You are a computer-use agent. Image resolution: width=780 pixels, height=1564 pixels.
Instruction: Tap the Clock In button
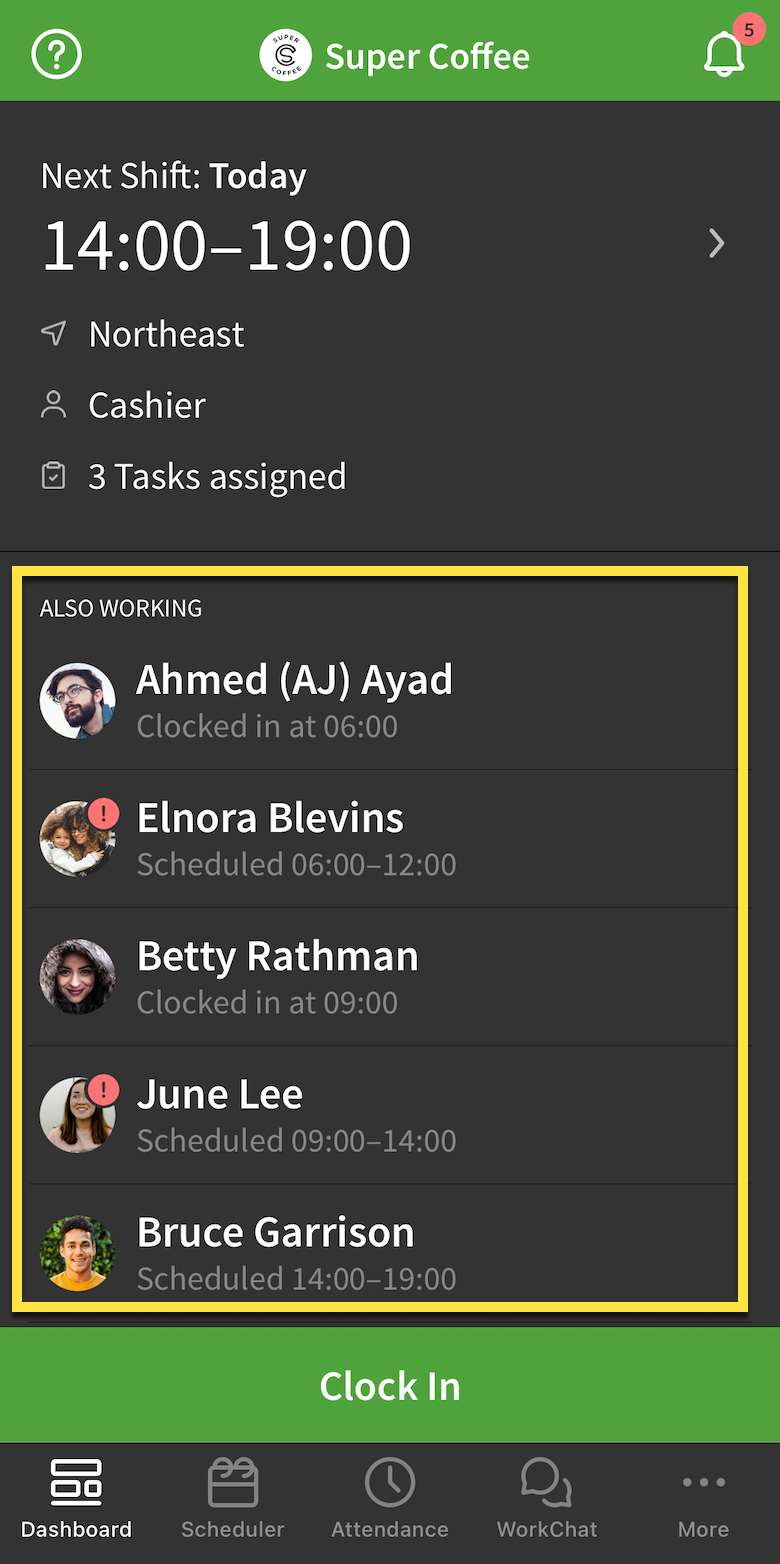tap(390, 1386)
